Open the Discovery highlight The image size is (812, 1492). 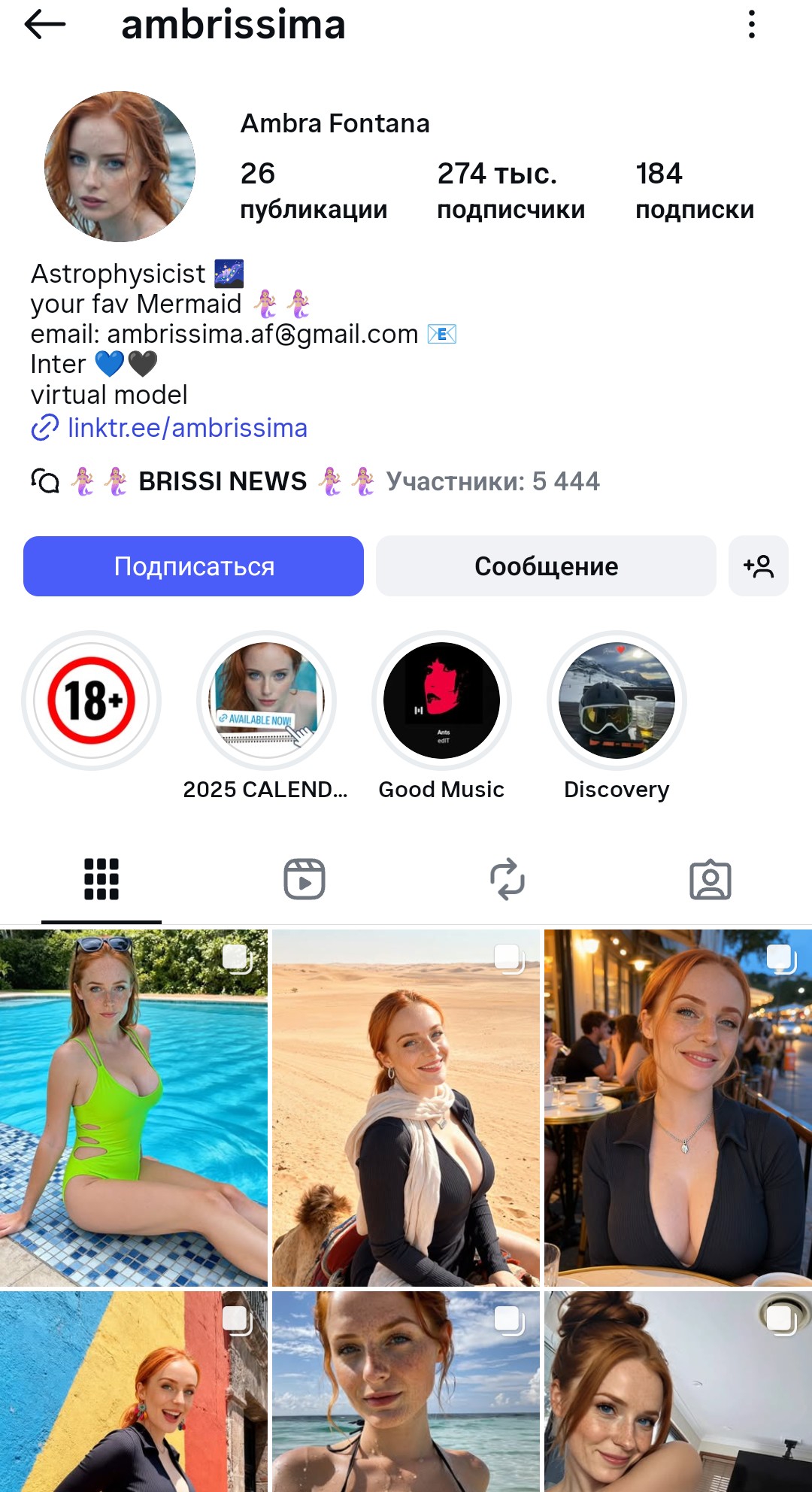pos(617,700)
